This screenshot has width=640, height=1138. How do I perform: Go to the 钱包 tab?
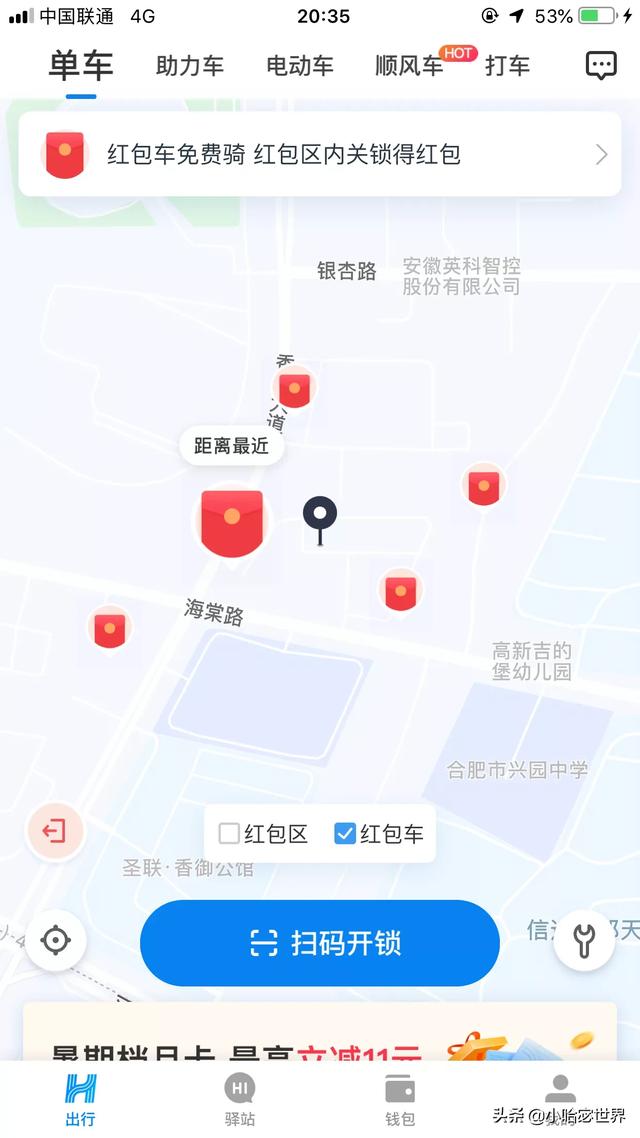click(400, 1099)
